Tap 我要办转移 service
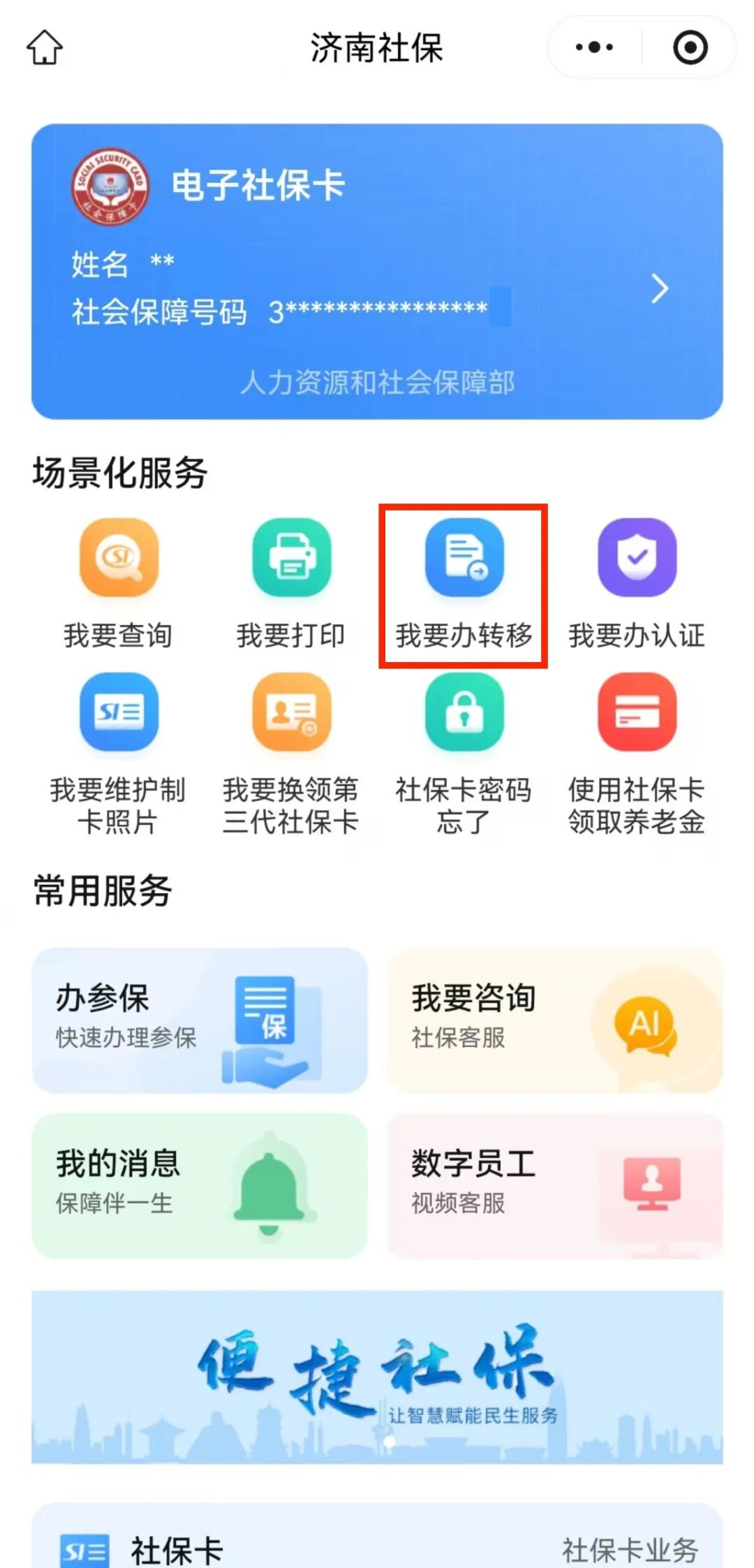 coord(464,583)
